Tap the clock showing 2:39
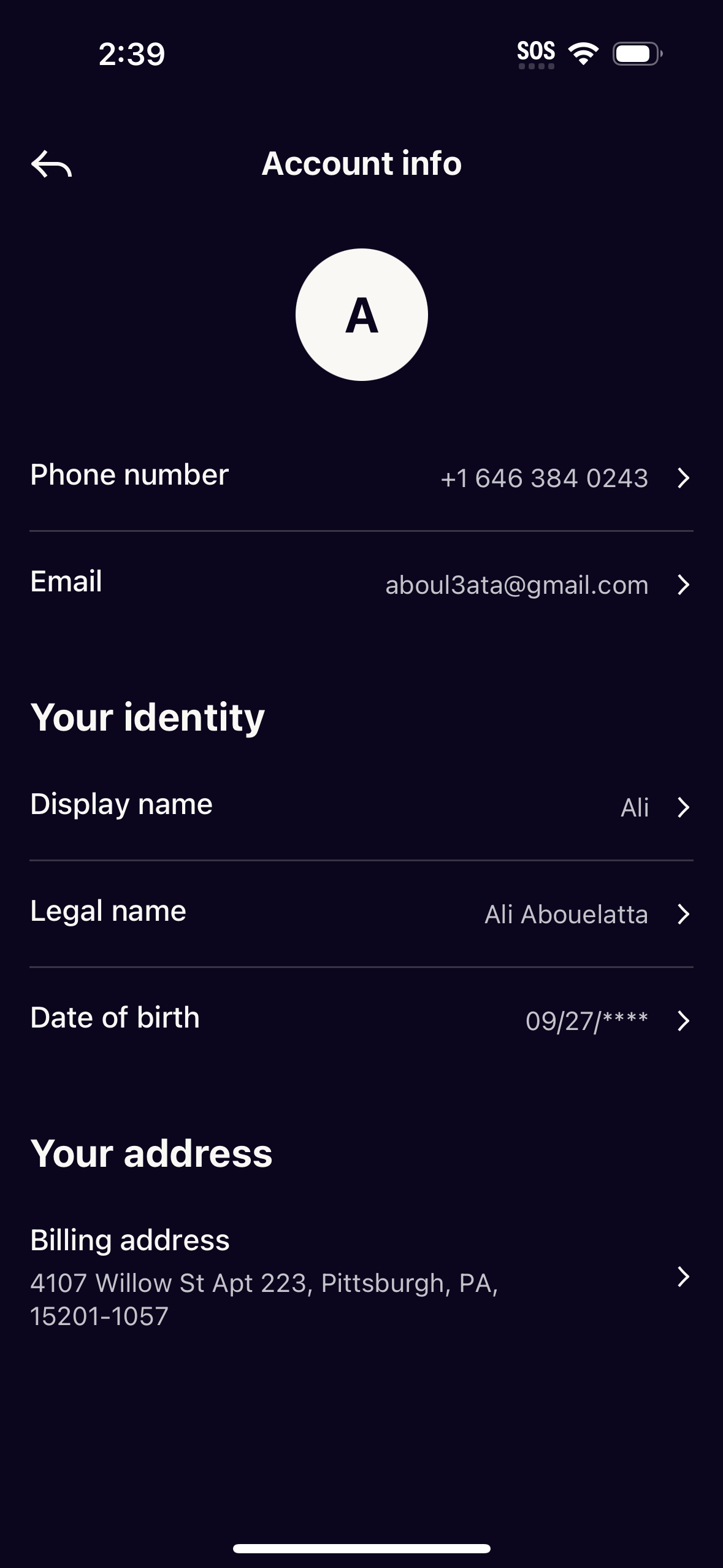723x1568 pixels. [x=131, y=54]
